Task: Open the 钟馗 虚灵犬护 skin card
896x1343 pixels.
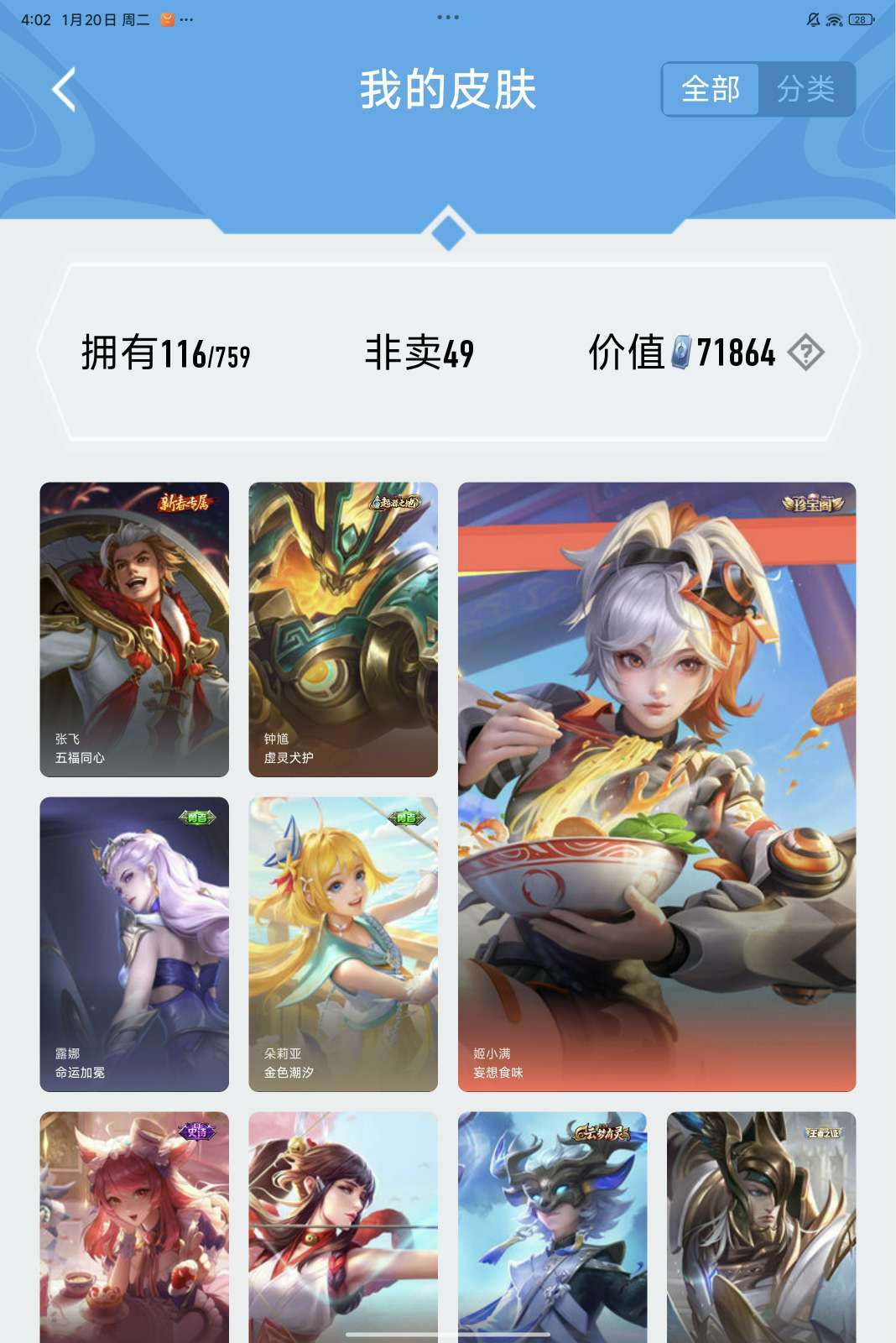Action: [343, 630]
